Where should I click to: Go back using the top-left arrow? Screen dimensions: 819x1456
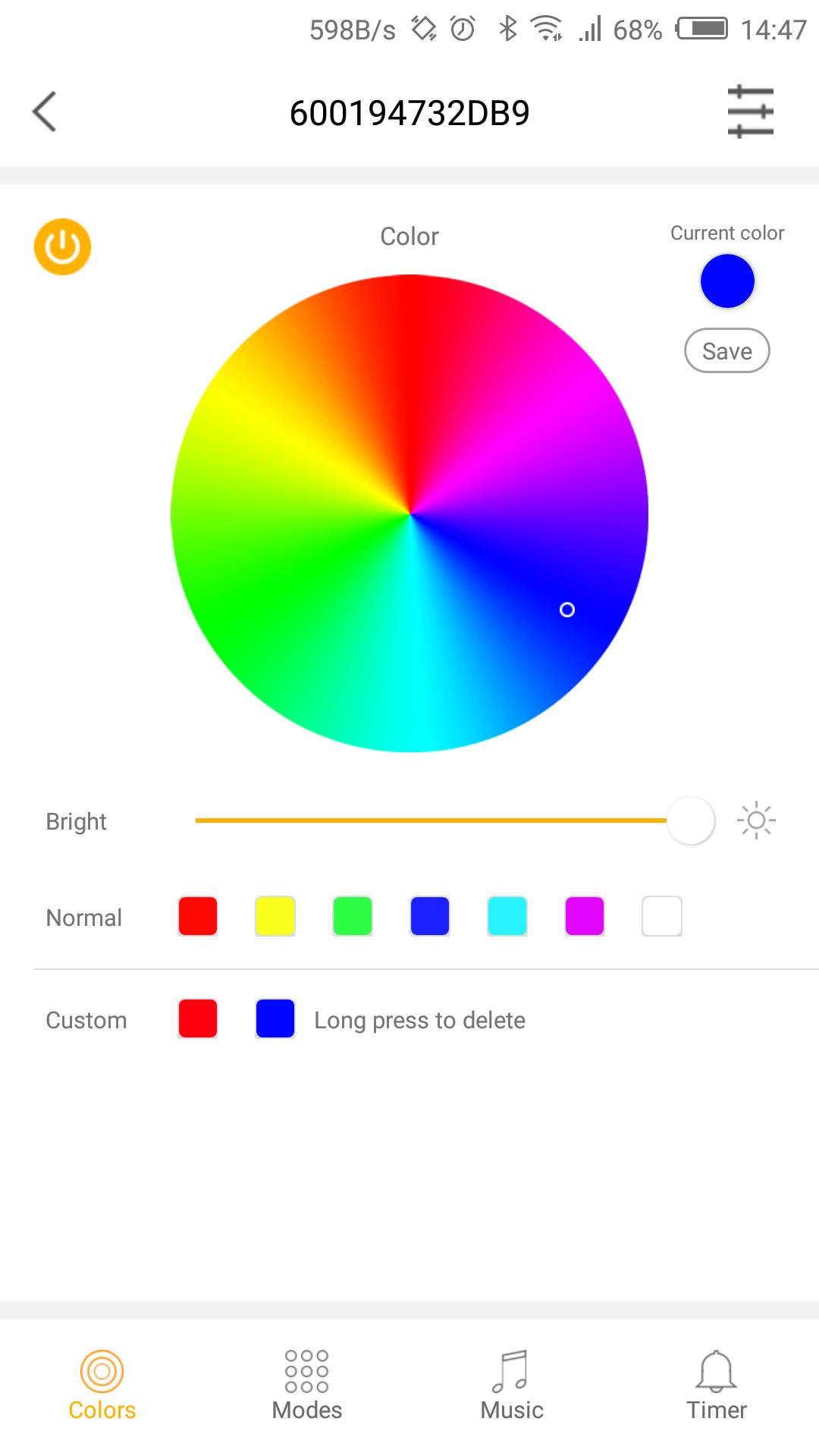click(x=45, y=112)
